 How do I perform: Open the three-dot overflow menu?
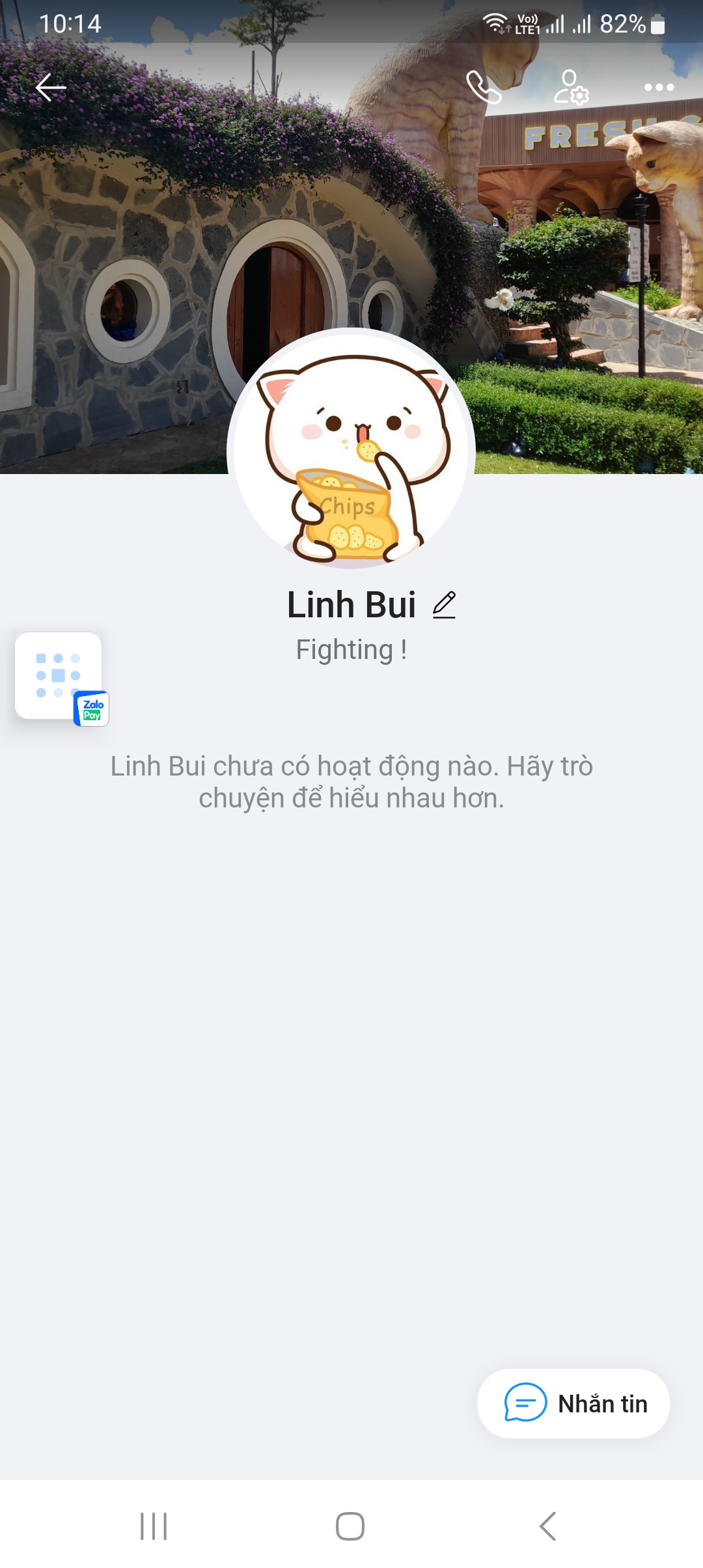click(659, 87)
